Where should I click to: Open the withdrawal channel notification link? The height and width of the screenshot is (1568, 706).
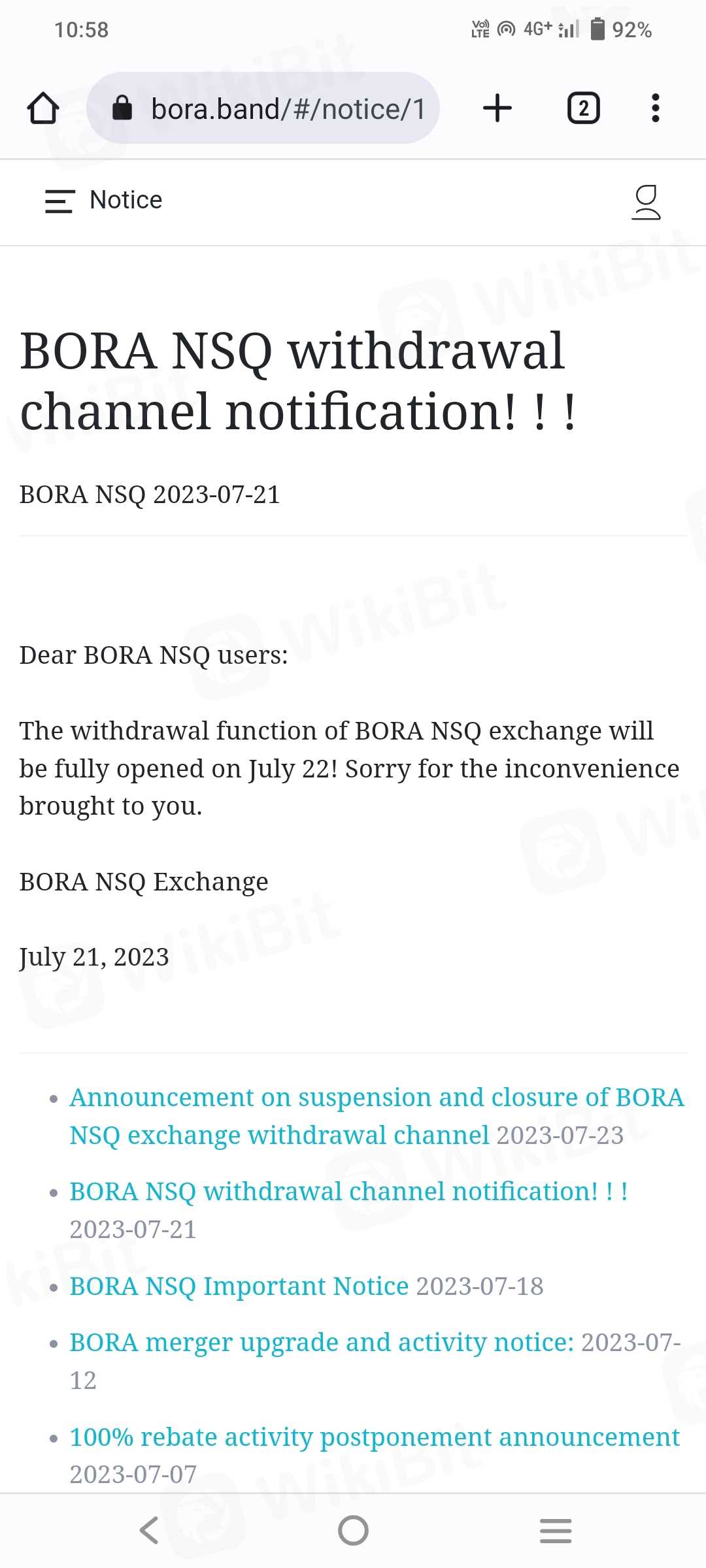[x=348, y=1192]
